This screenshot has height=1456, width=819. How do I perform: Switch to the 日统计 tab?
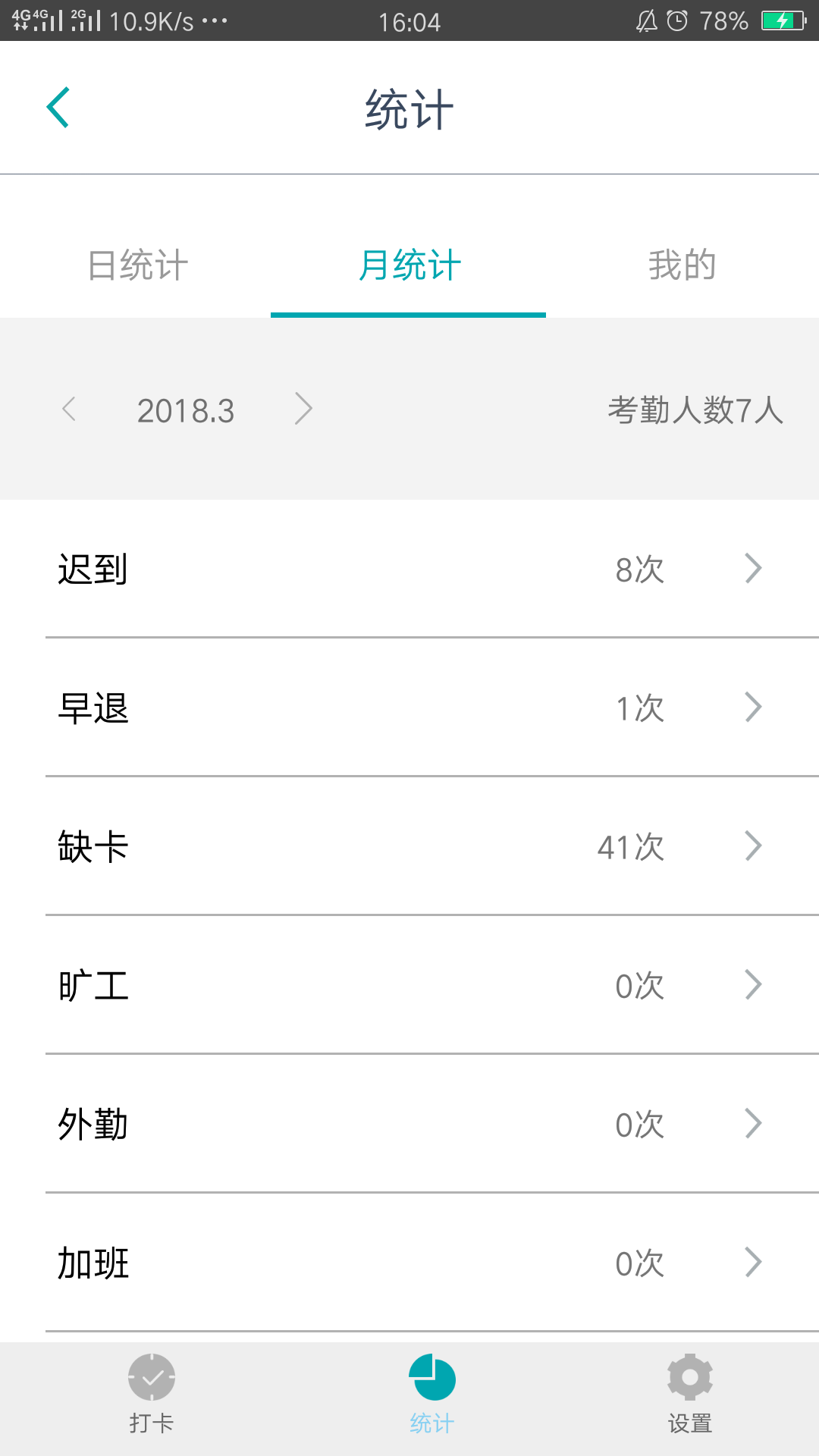[137, 265]
